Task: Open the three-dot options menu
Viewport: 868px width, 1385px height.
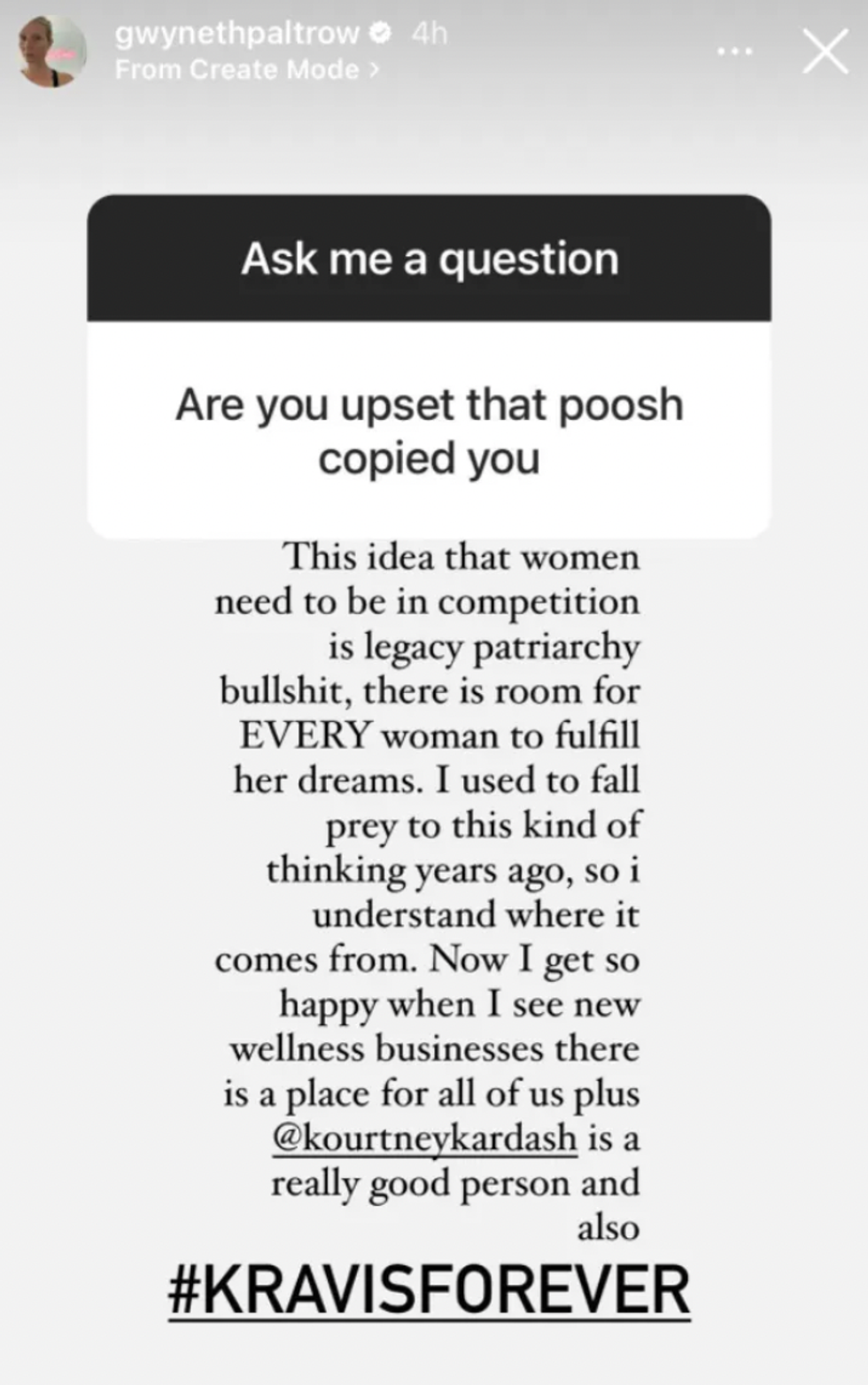Action: click(x=734, y=52)
